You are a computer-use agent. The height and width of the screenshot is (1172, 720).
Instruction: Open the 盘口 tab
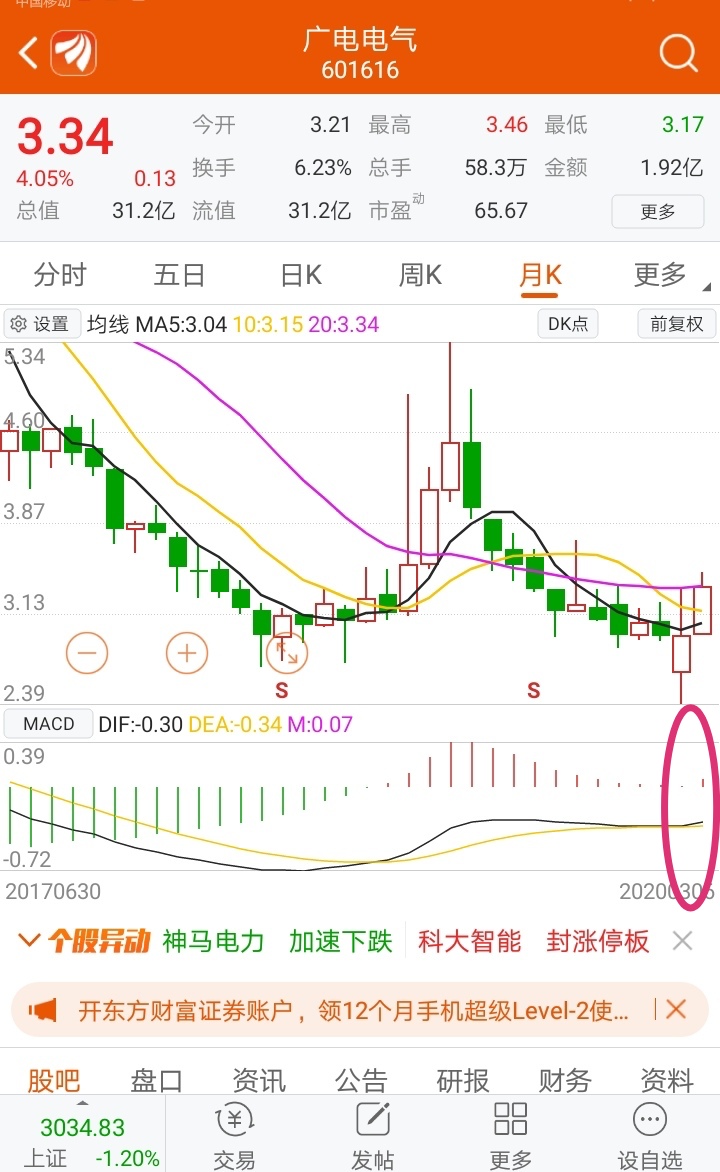(156, 1080)
